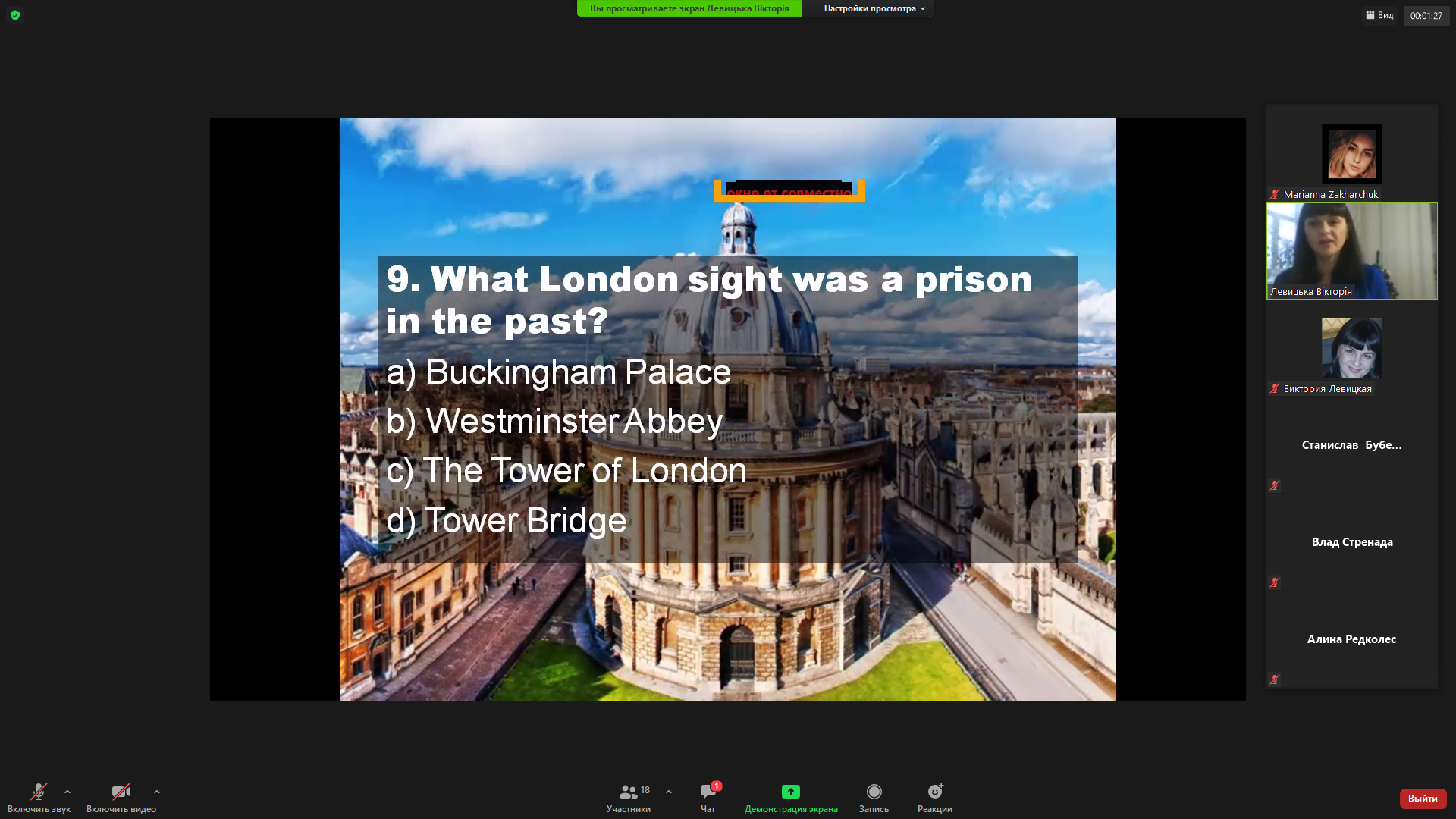Image resolution: width=1456 pixels, height=819 pixels.
Task: Open the Чат panel
Action: [708, 798]
